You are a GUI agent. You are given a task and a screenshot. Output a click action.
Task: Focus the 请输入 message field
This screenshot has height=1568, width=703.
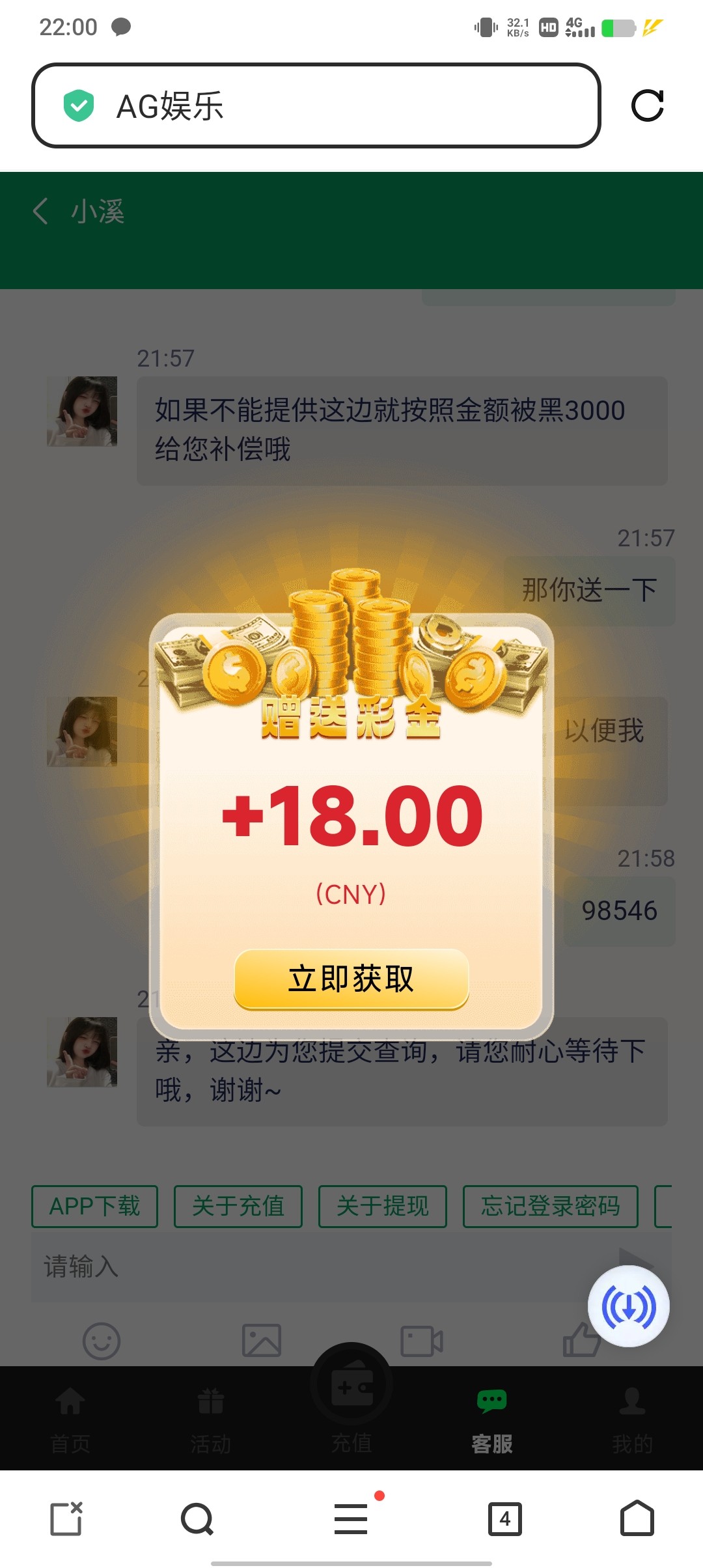coord(312,1267)
